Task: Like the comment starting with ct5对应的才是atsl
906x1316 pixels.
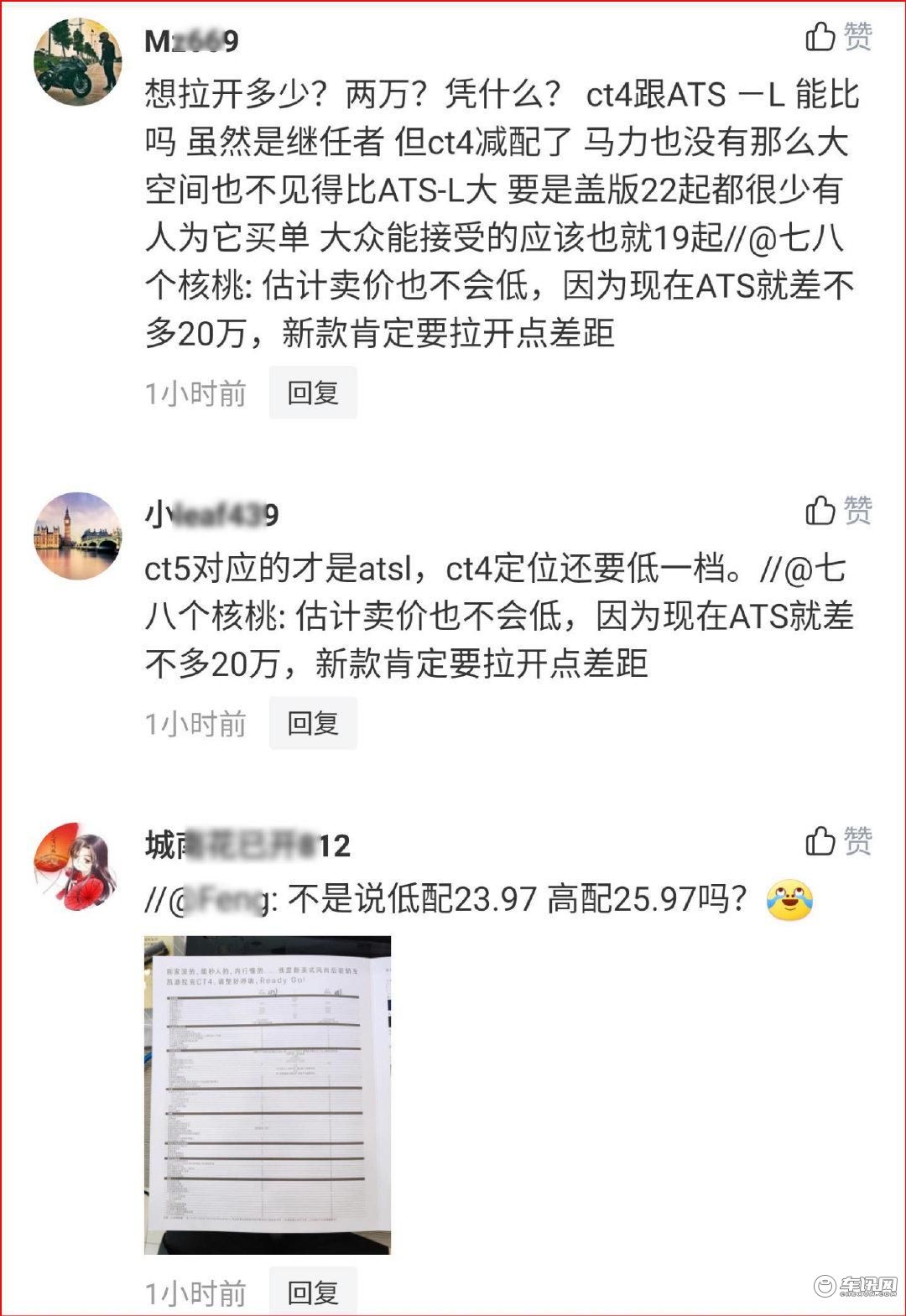Action: click(x=838, y=510)
